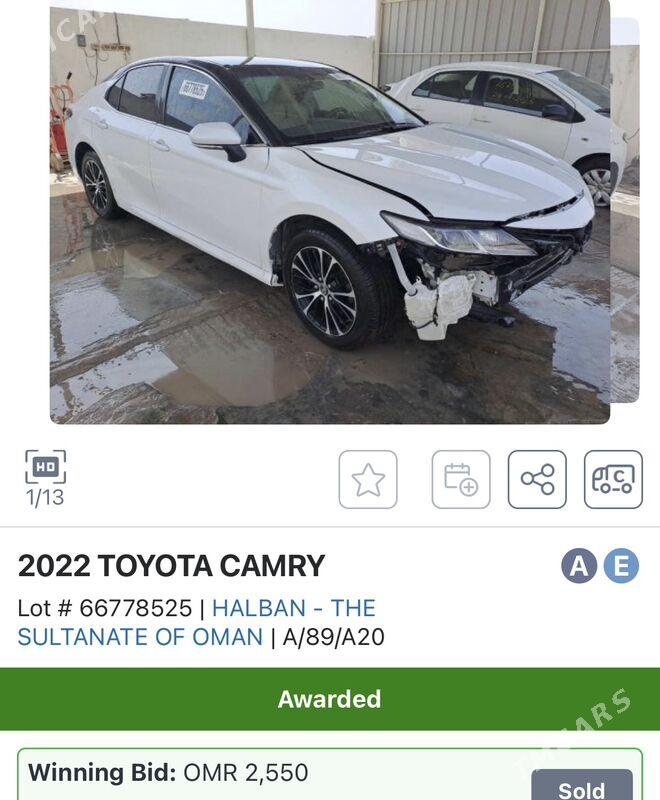Share this 2022 Toyota Camry lot
The width and height of the screenshot is (660, 800).
[537, 480]
